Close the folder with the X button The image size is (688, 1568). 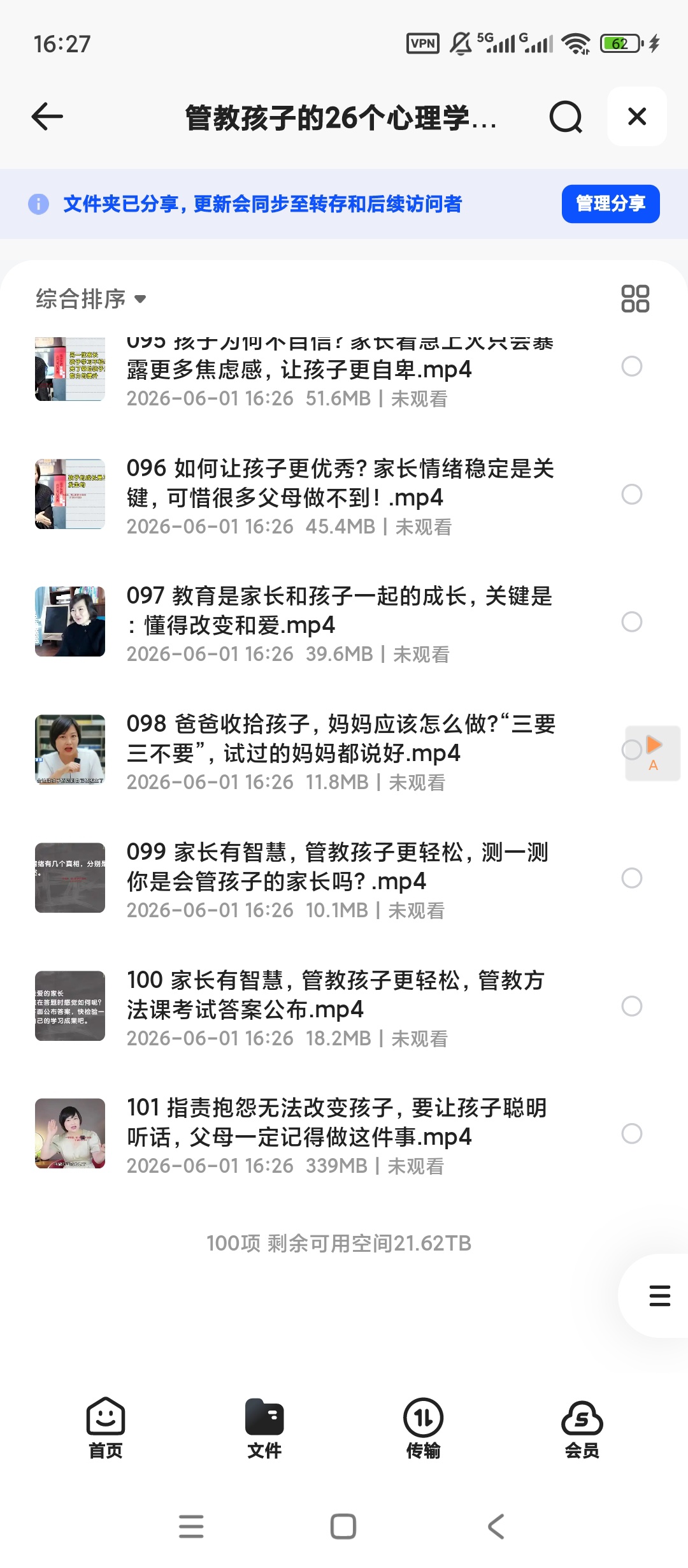637,117
